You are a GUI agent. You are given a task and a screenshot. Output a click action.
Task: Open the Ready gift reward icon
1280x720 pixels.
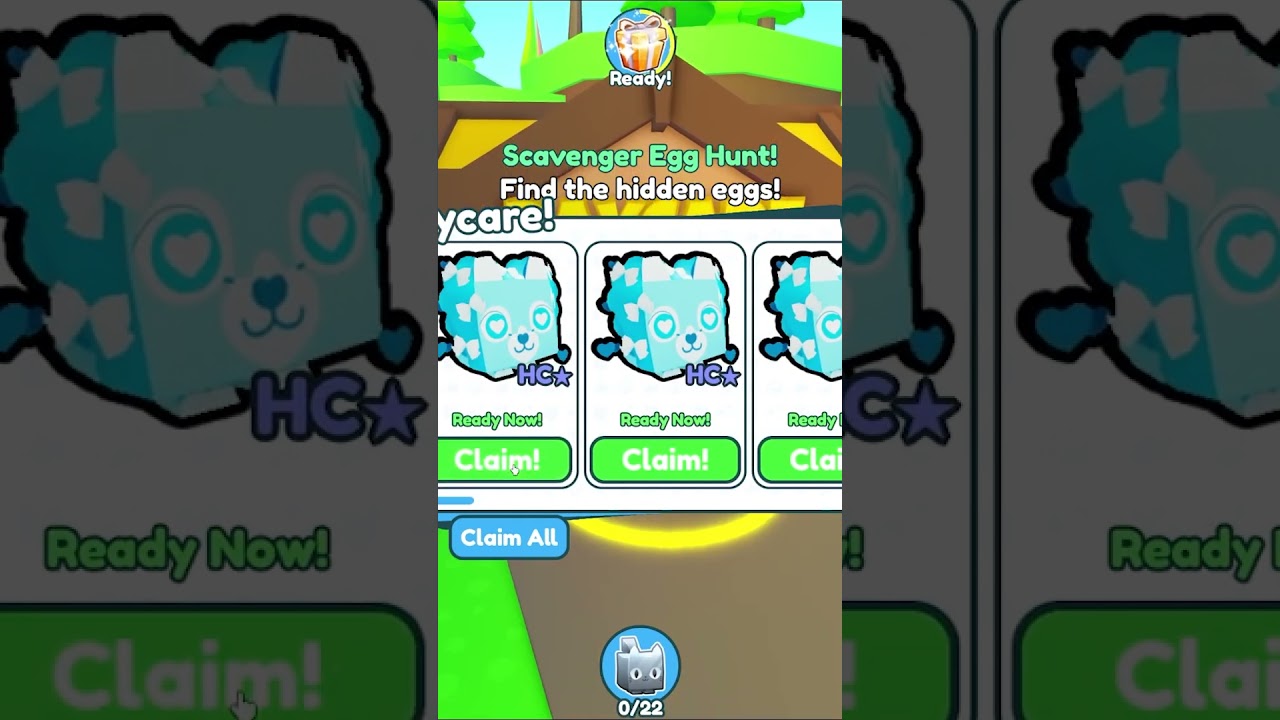[640, 45]
